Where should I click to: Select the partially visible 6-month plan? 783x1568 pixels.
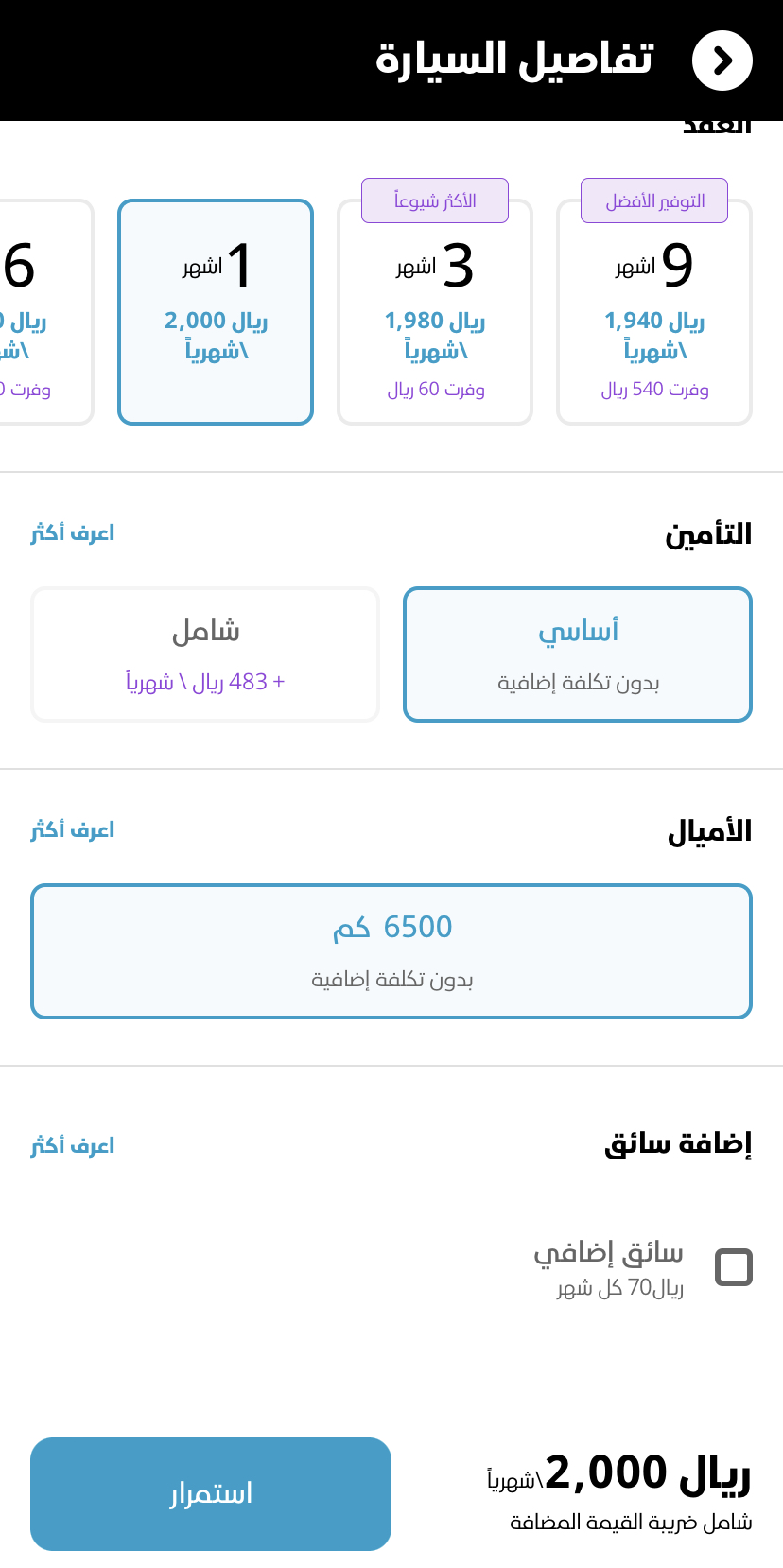pyautogui.click(x=45, y=312)
